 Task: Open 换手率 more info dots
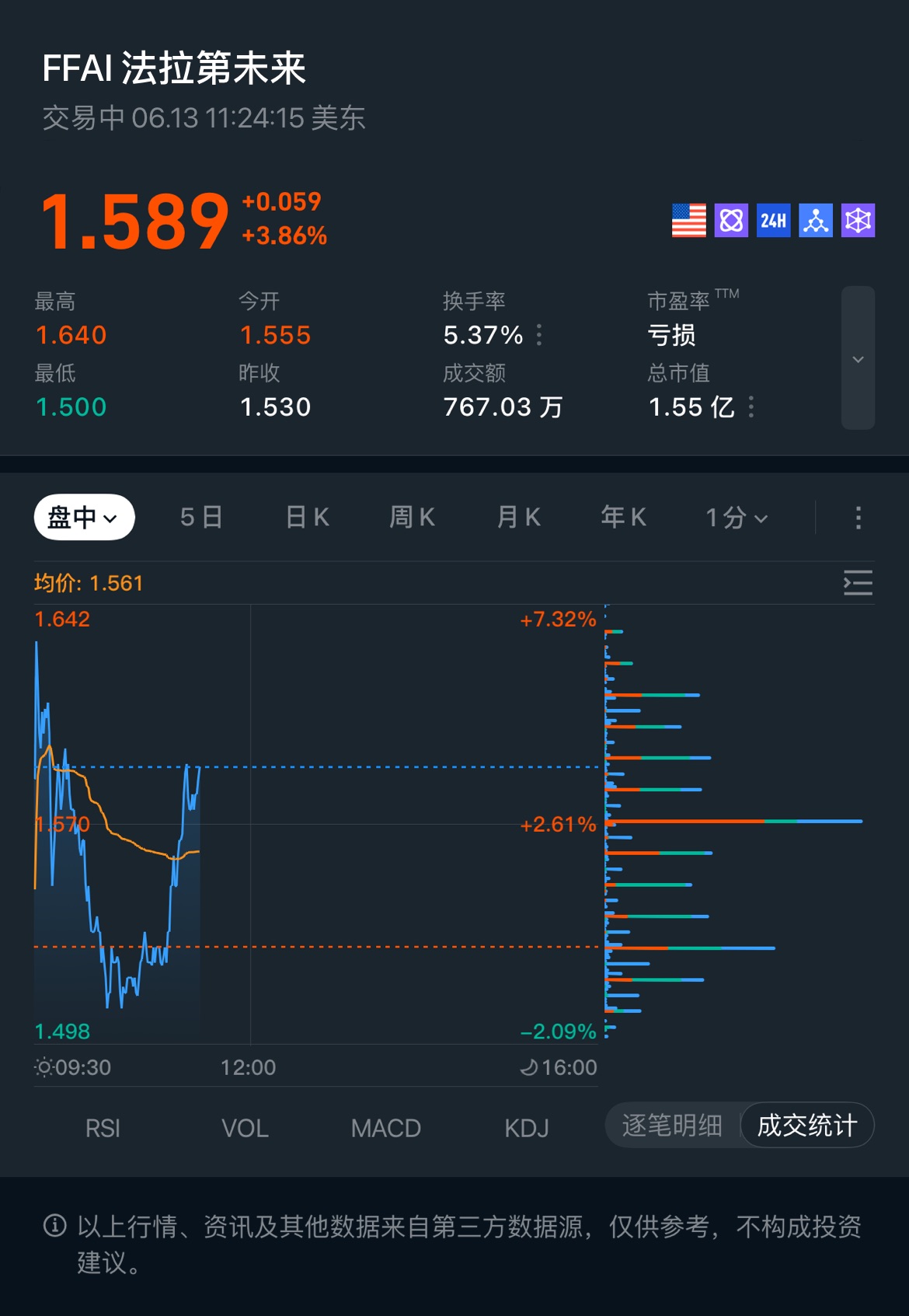click(x=539, y=335)
